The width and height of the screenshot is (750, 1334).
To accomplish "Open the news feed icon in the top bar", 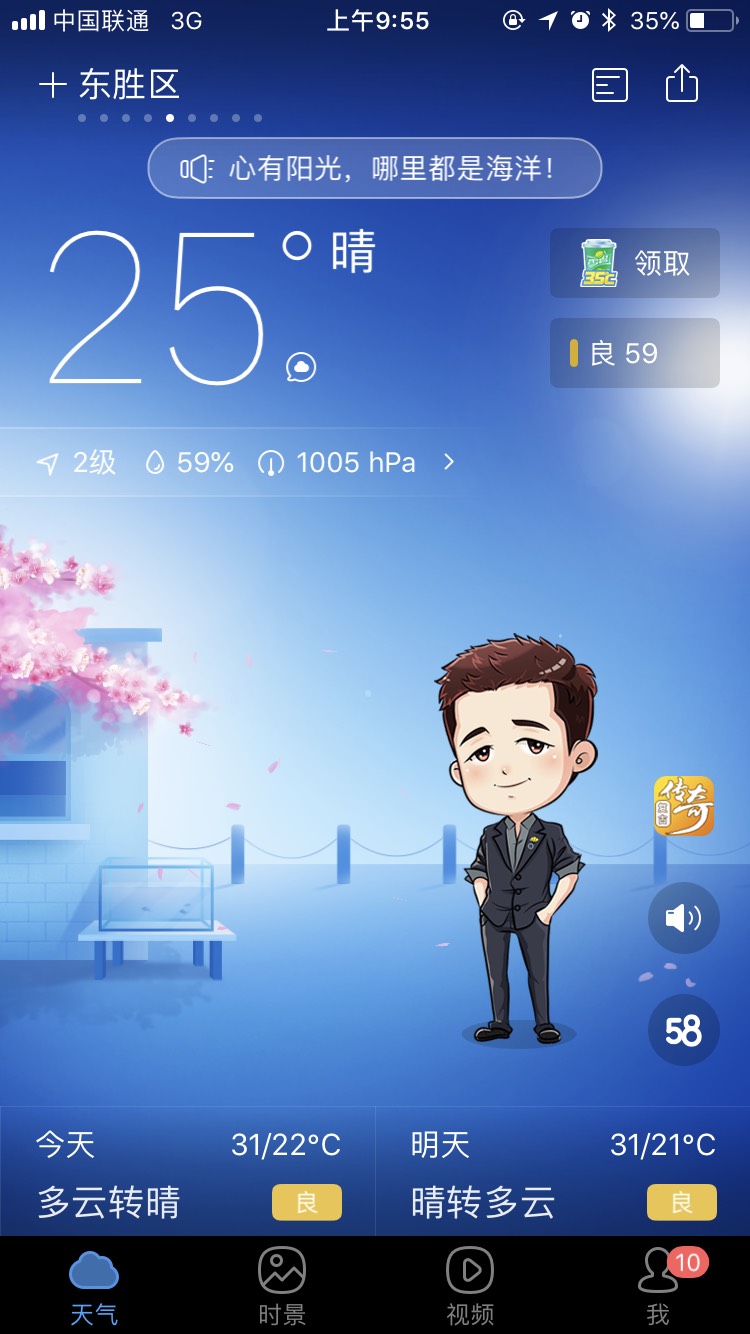I will coord(610,85).
